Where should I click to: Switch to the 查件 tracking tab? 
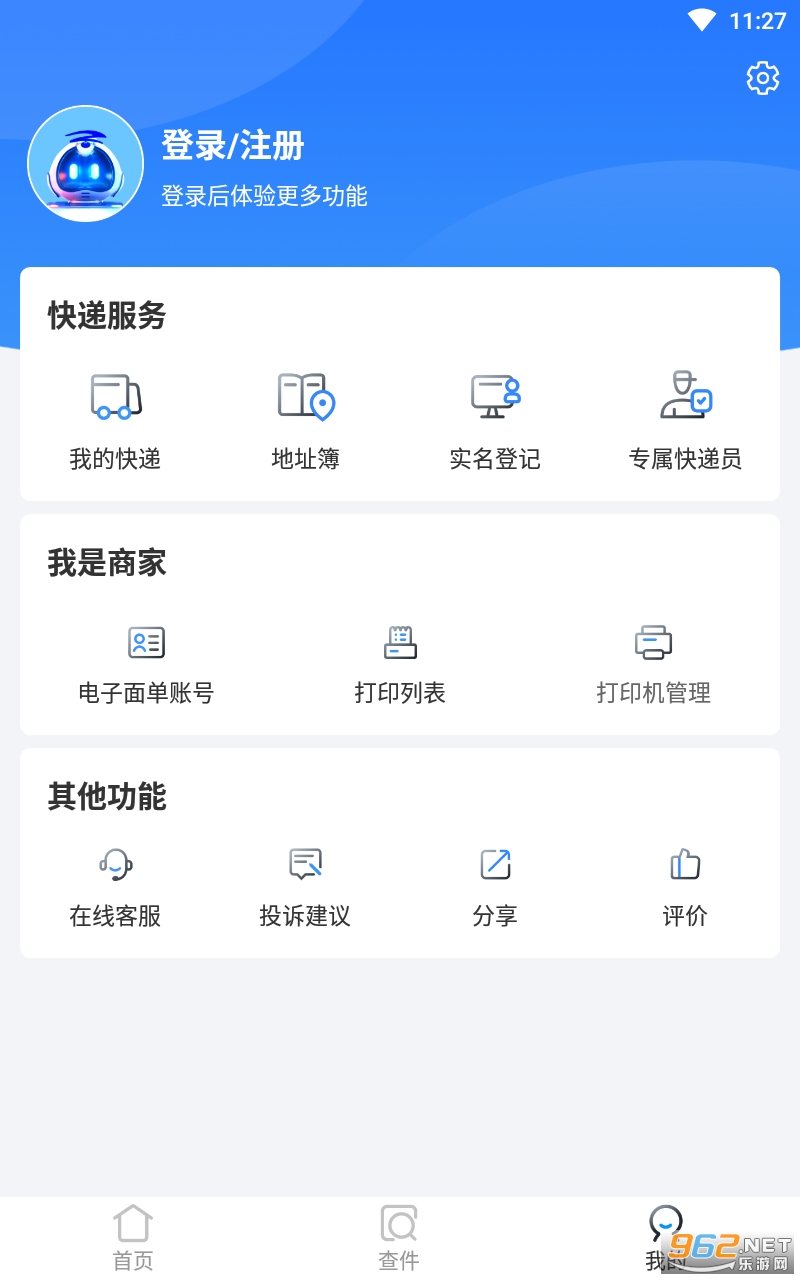coord(399,1238)
